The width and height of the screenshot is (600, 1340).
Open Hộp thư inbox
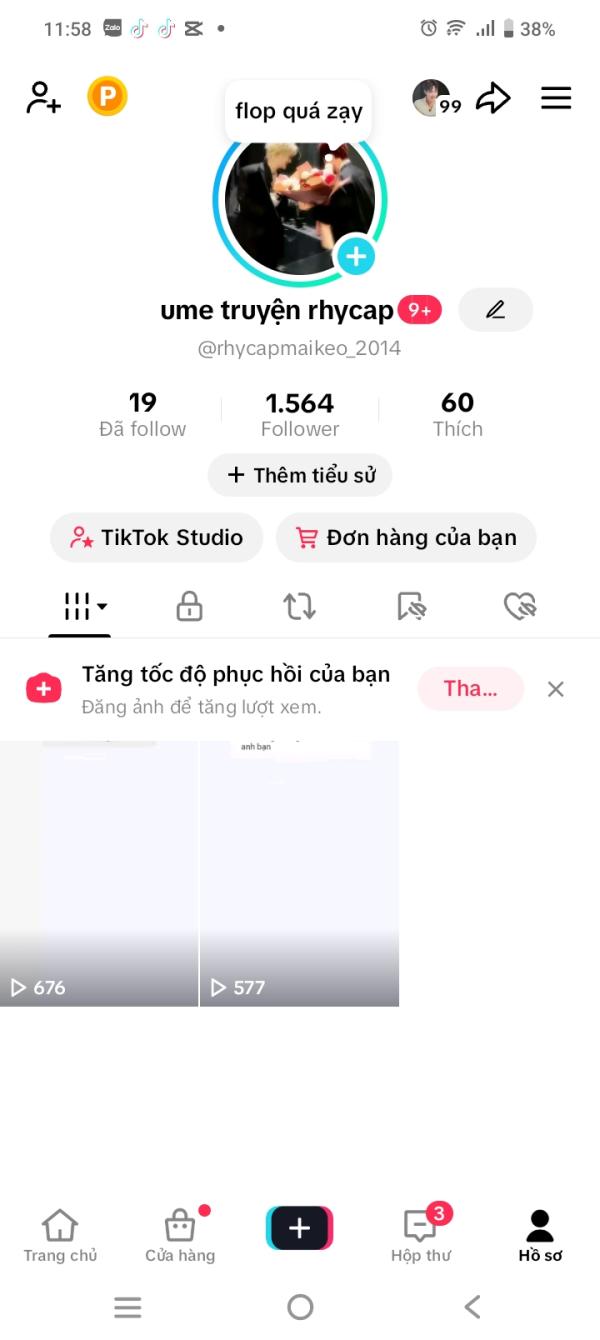coord(420,1235)
